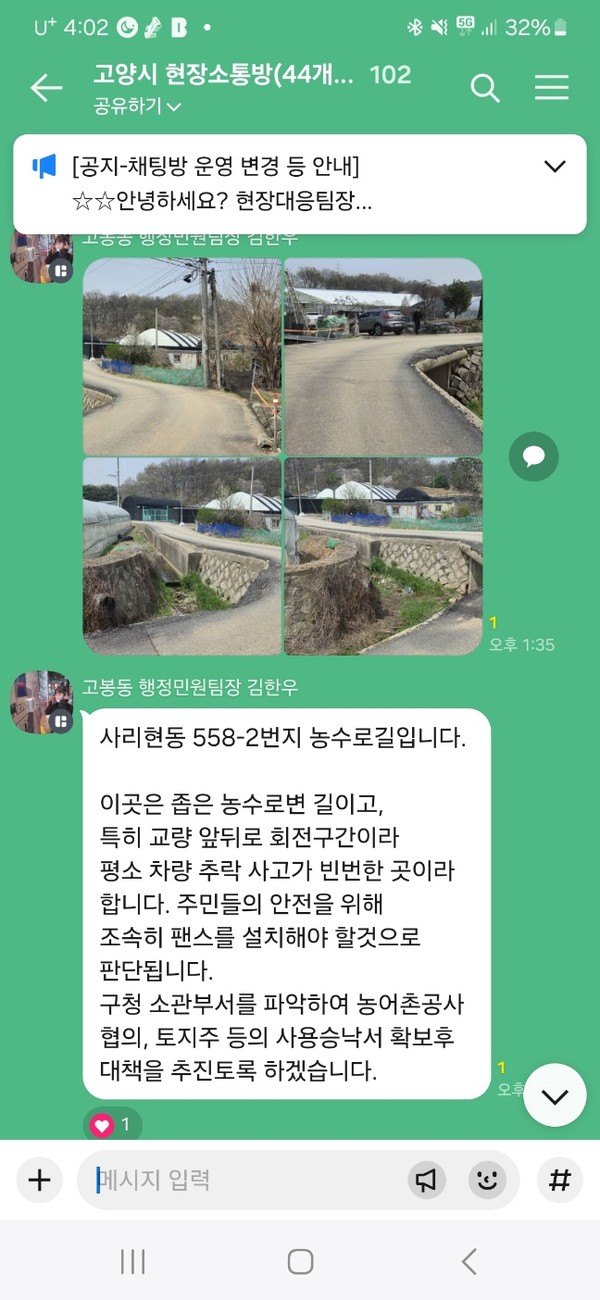Jump to the latest messages

click(554, 1096)
